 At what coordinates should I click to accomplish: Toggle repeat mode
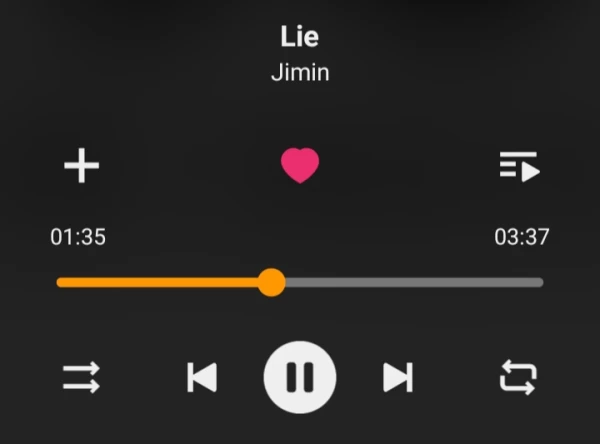[518, 377]
